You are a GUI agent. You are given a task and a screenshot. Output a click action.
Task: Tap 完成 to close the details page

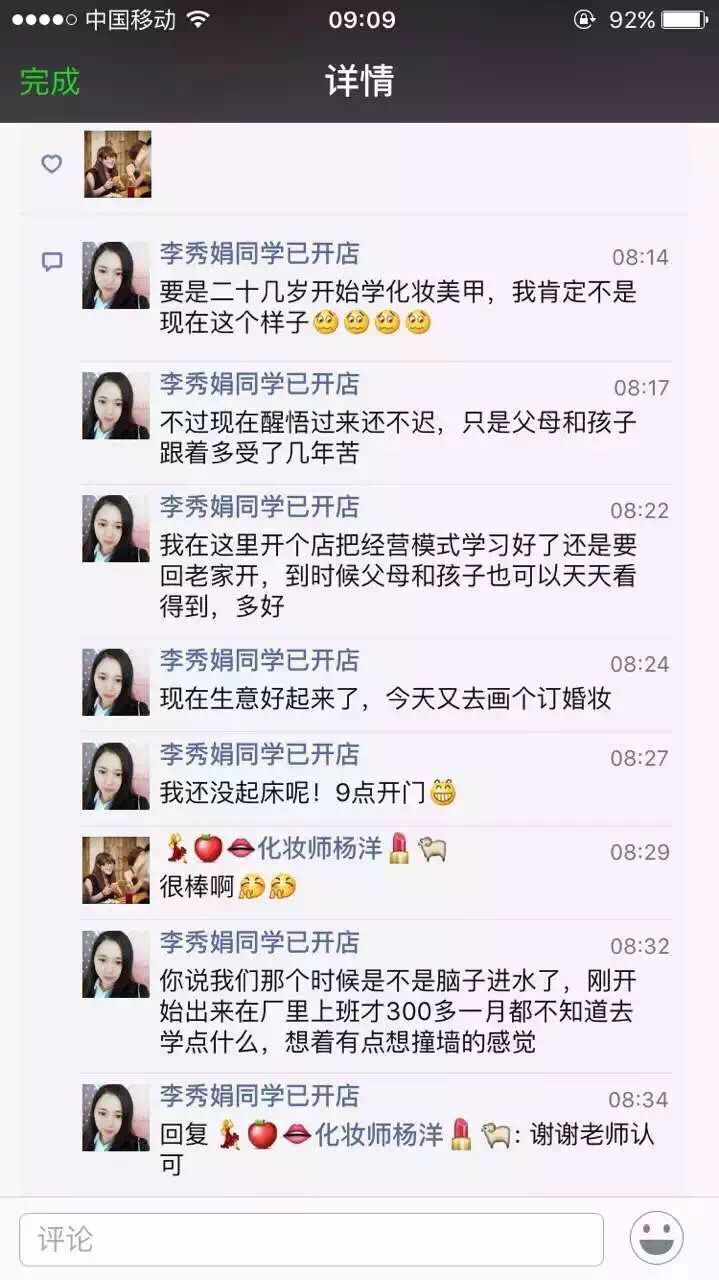point(50,82)
